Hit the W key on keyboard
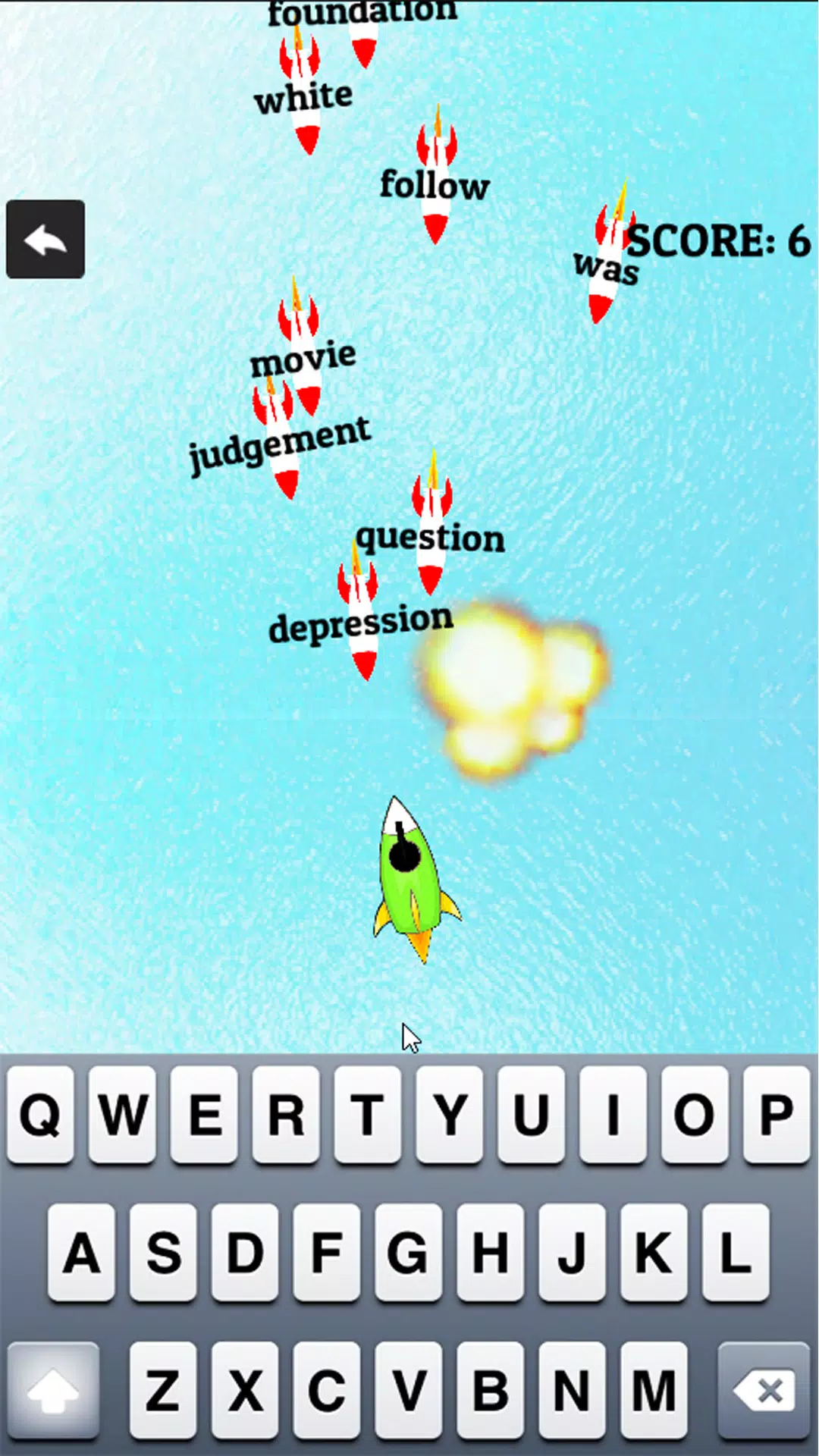Screen dimensions: 819x1456 pyautogui.click(x=123, y=1115)
